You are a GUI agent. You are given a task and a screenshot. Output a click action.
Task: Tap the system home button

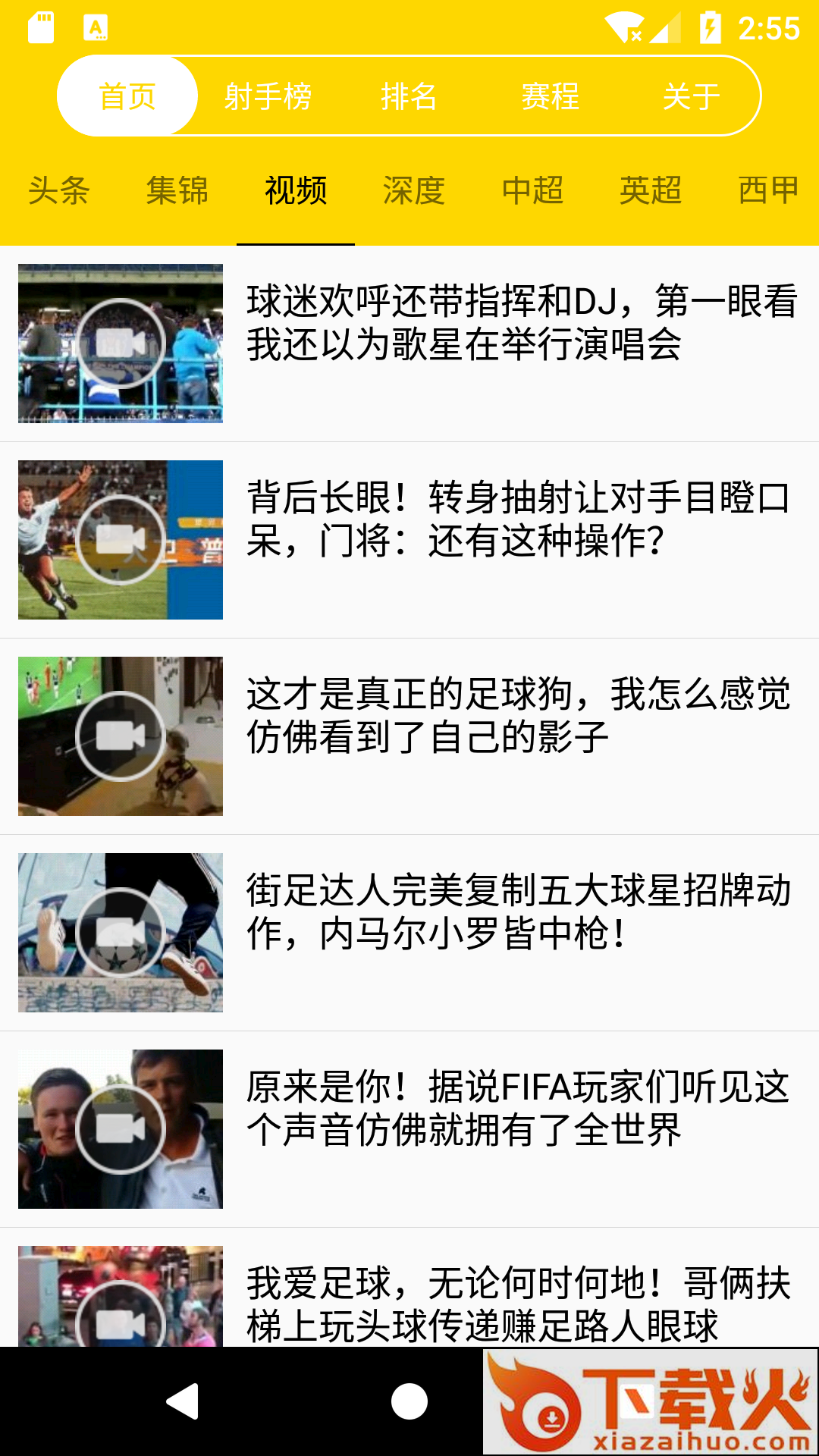point(409,1401)
